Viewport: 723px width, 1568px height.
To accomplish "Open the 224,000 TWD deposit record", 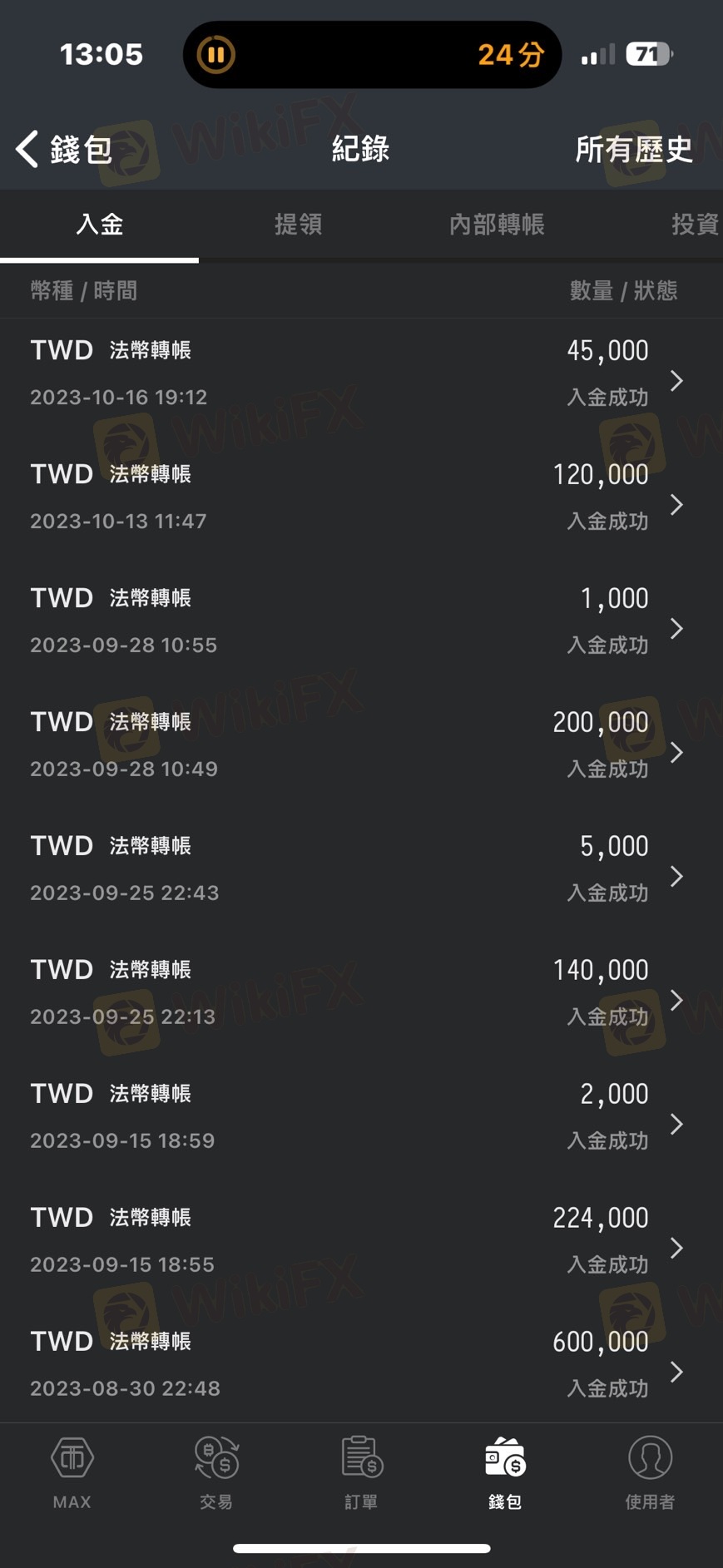I will click(361, 1241).
